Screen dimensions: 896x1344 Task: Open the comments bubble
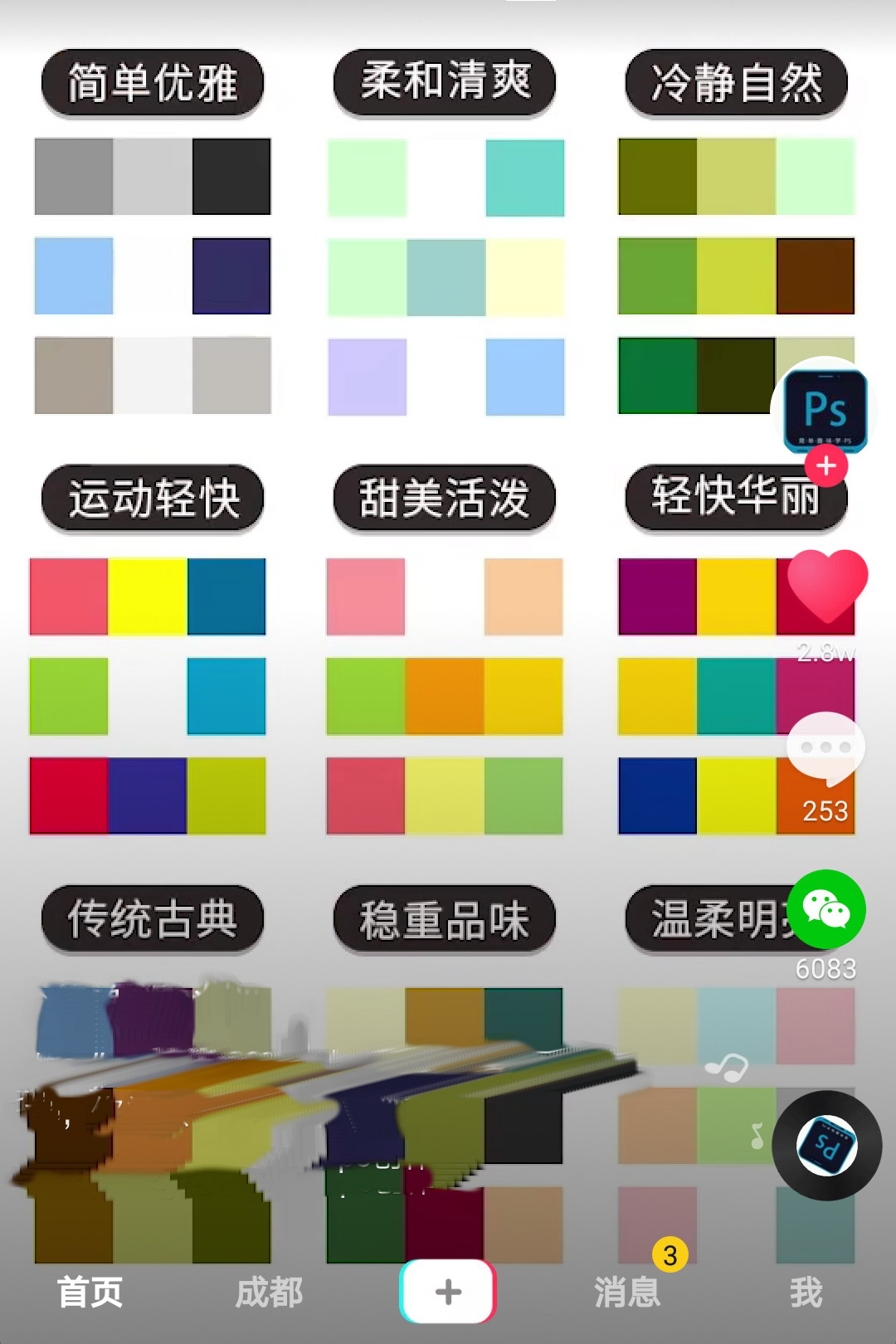[x=825, y=747]
